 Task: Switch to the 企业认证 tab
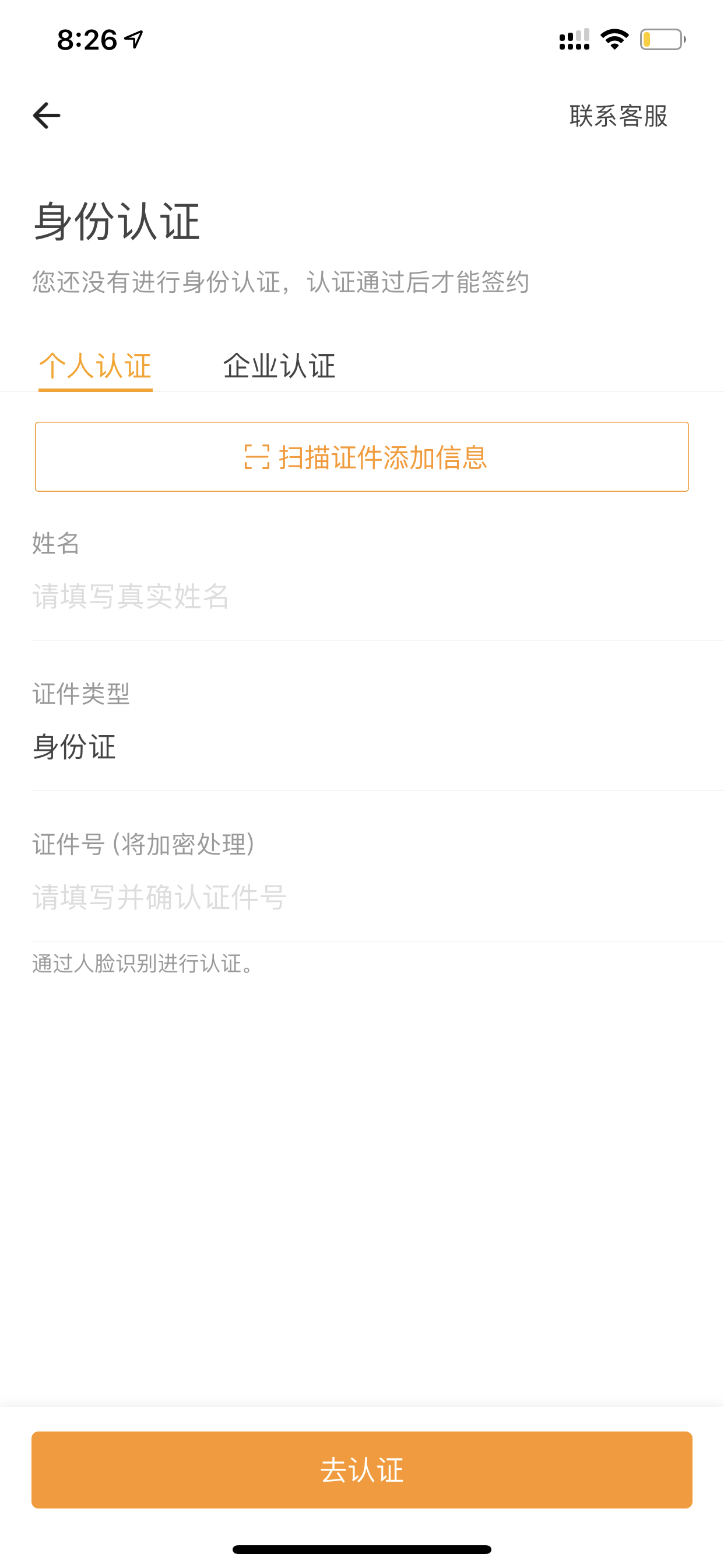(279, 366)
